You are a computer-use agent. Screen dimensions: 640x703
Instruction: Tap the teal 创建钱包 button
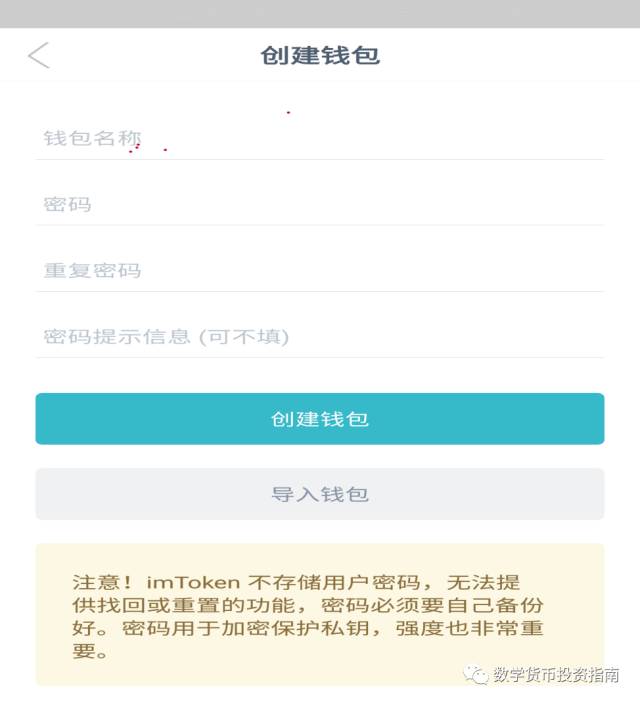point(319,418)
